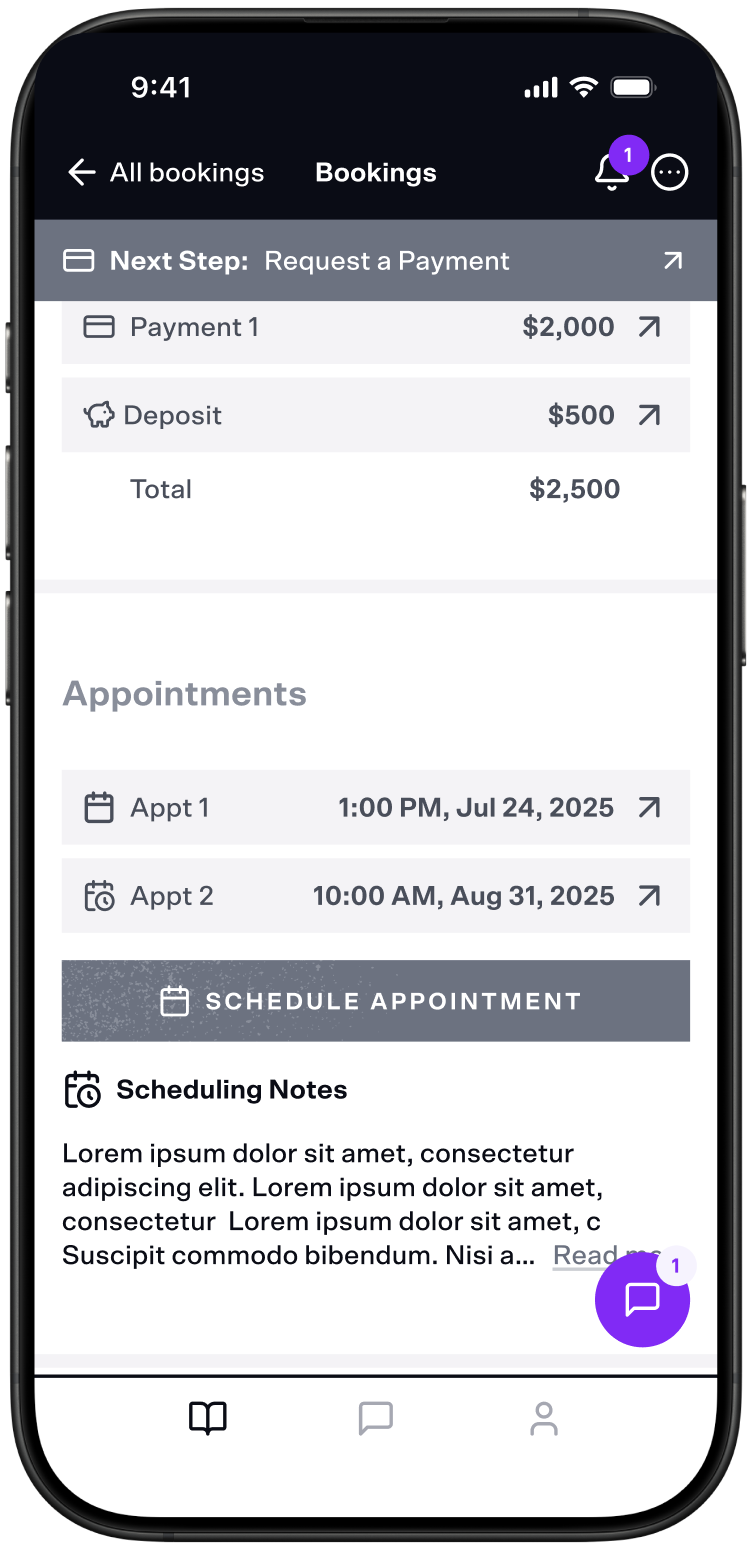752x1548 pixels.
Task: Switch to the bookings book tab
Action: [x=208, y=1418]
